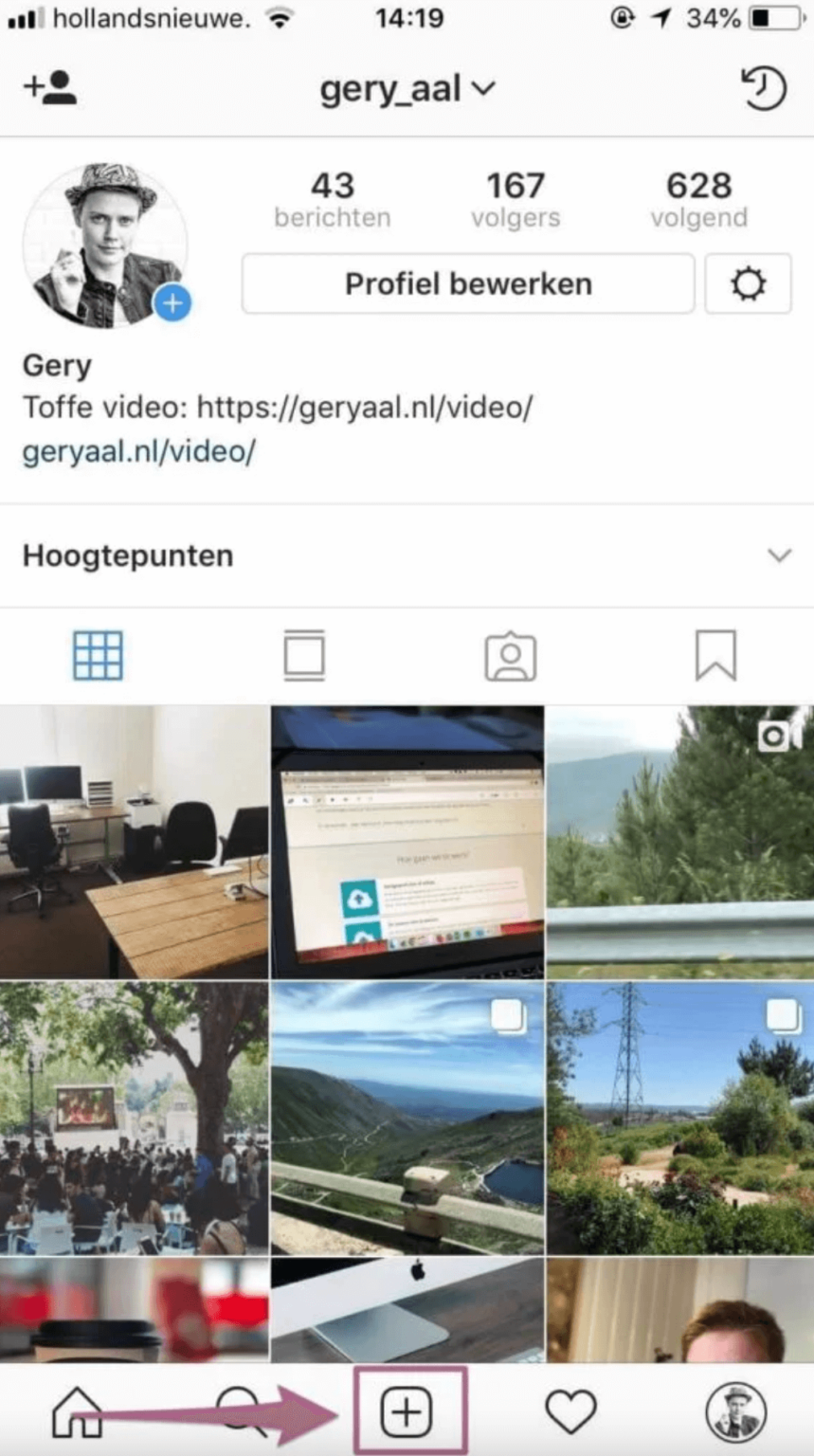Open the discover people icon
814x1456 pixels.
[49, 87]
